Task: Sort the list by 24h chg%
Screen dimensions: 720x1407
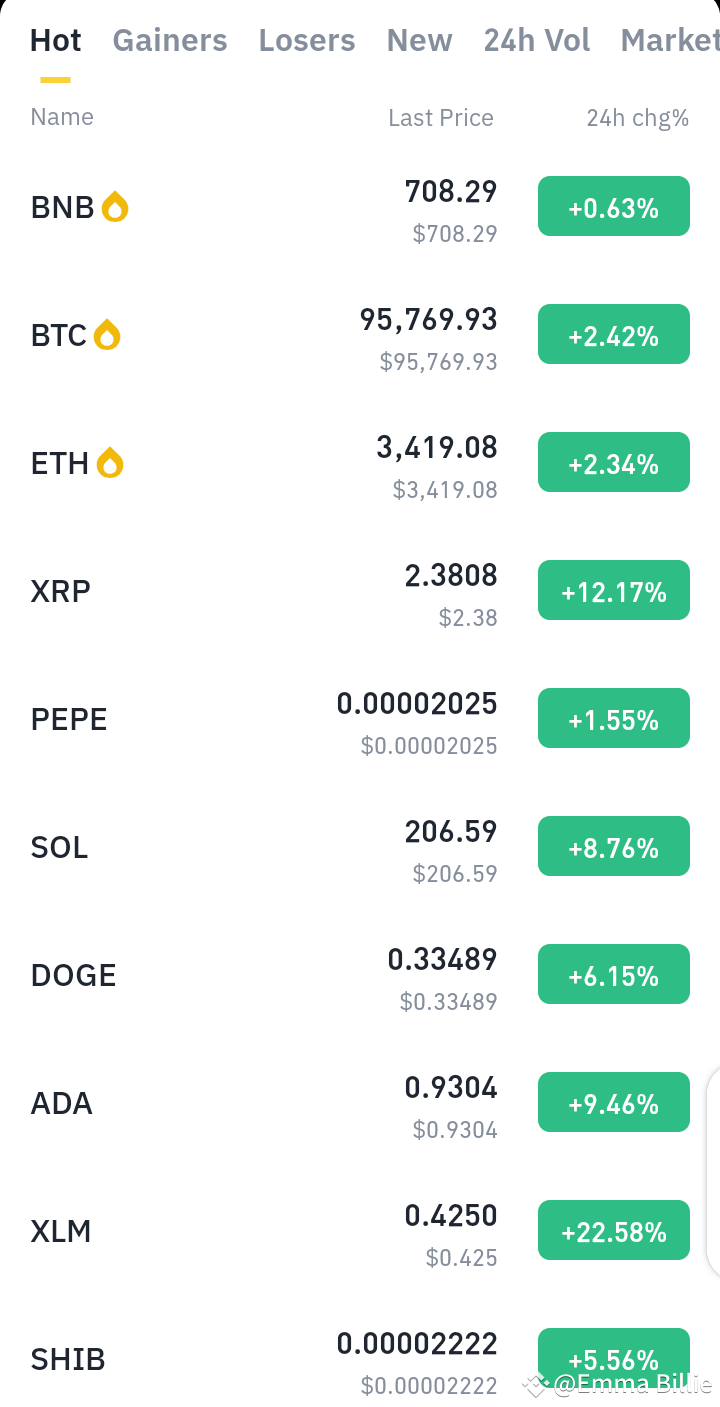Action: click(x=637, y=118)
